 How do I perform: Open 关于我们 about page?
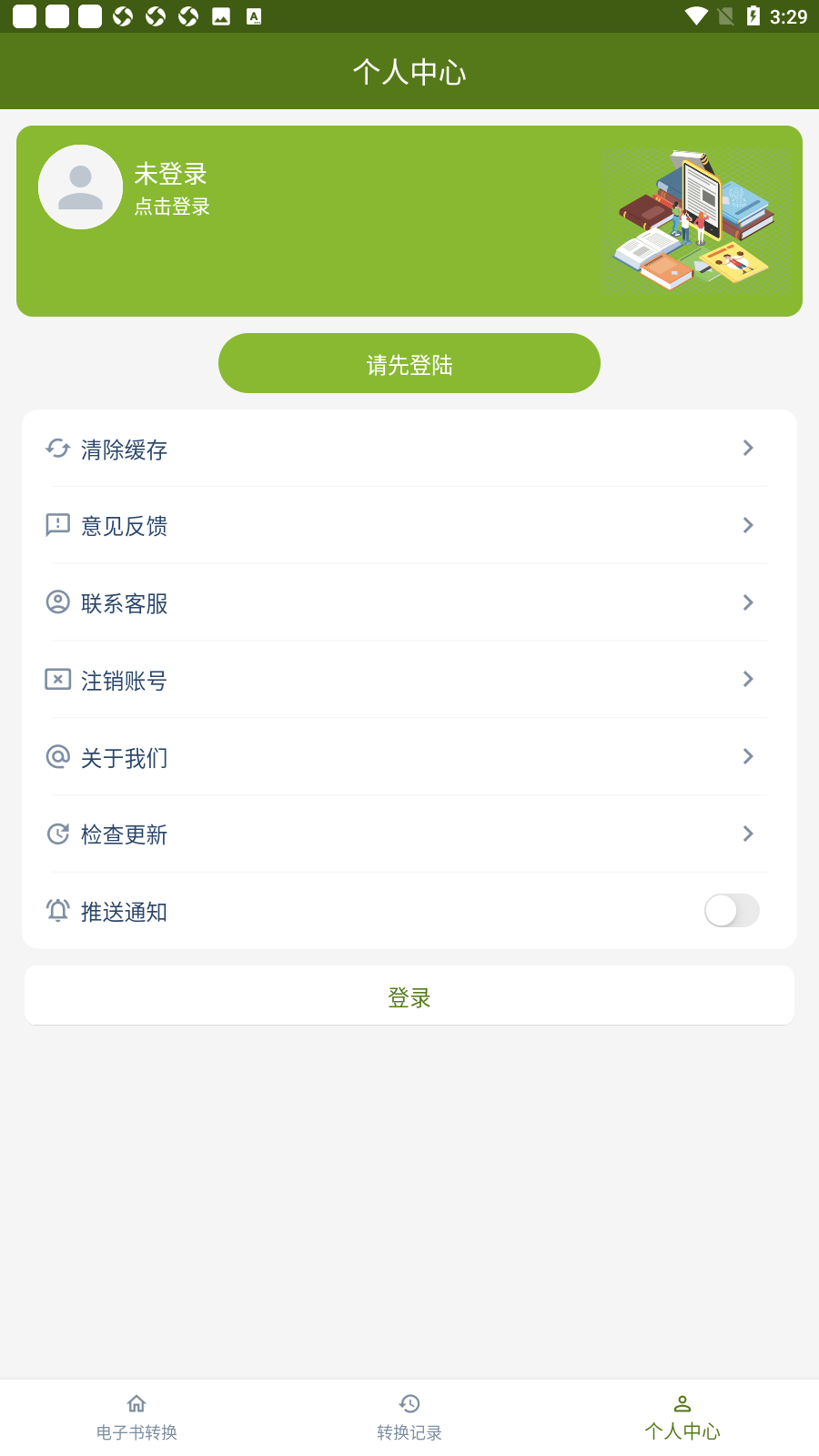pyautogui.click(x=409, y=757)
